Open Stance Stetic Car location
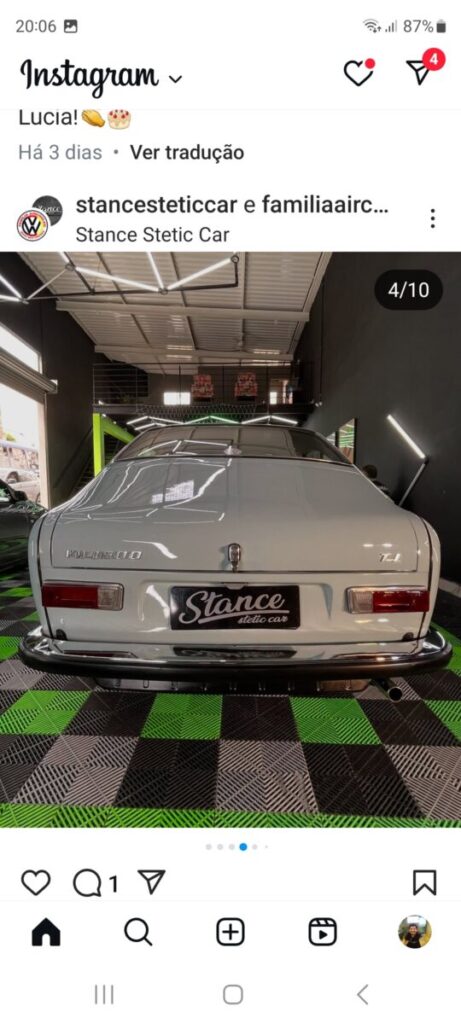 point(152,235)
